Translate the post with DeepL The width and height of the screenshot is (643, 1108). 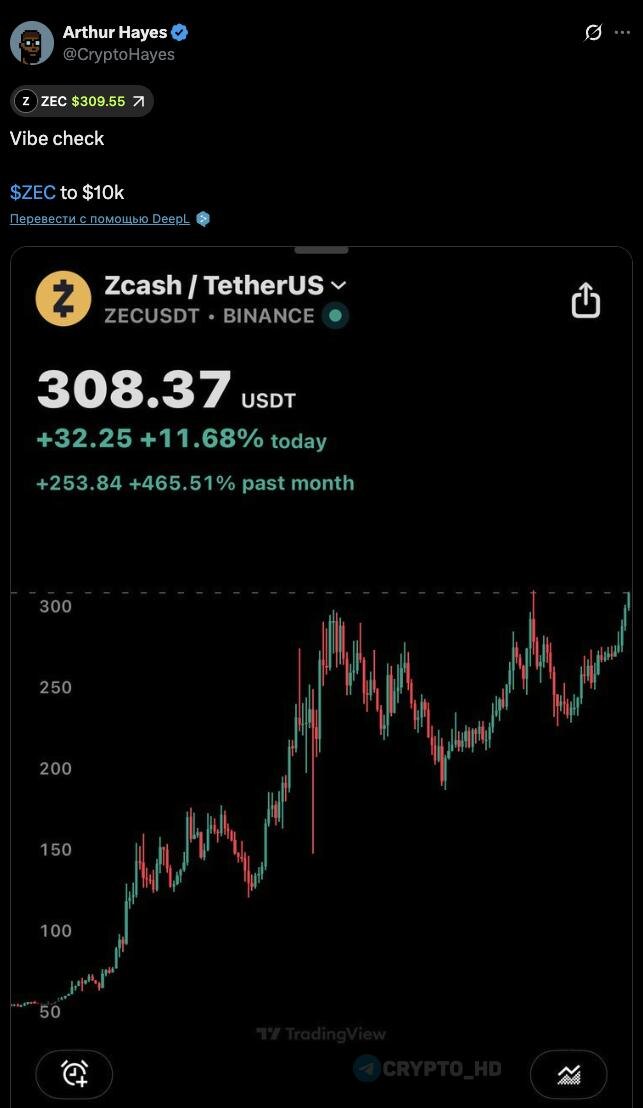[100, 219]
